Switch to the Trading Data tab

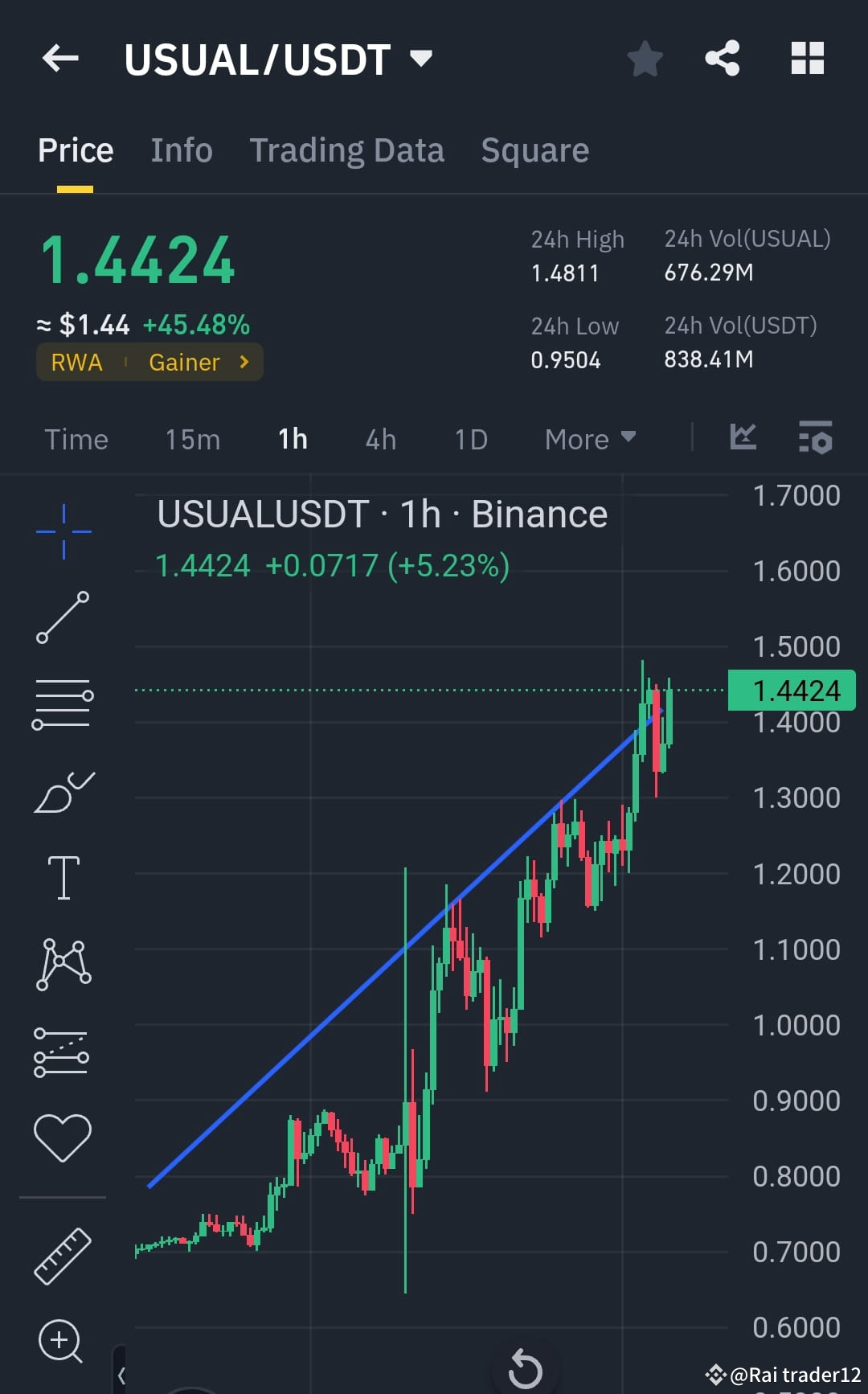pyautogui.click(x=347, y=150)
